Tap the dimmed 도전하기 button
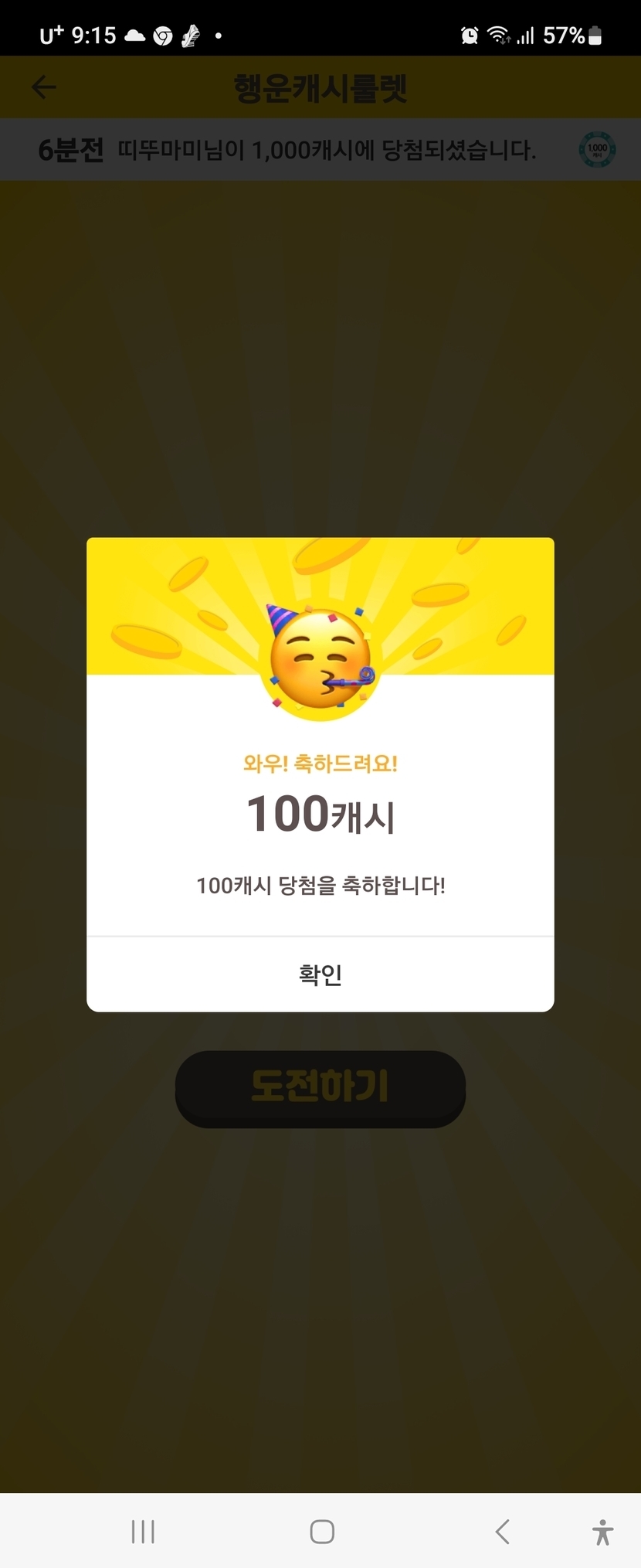This screenshot has width=641, height=1568. coord(320,1088)
